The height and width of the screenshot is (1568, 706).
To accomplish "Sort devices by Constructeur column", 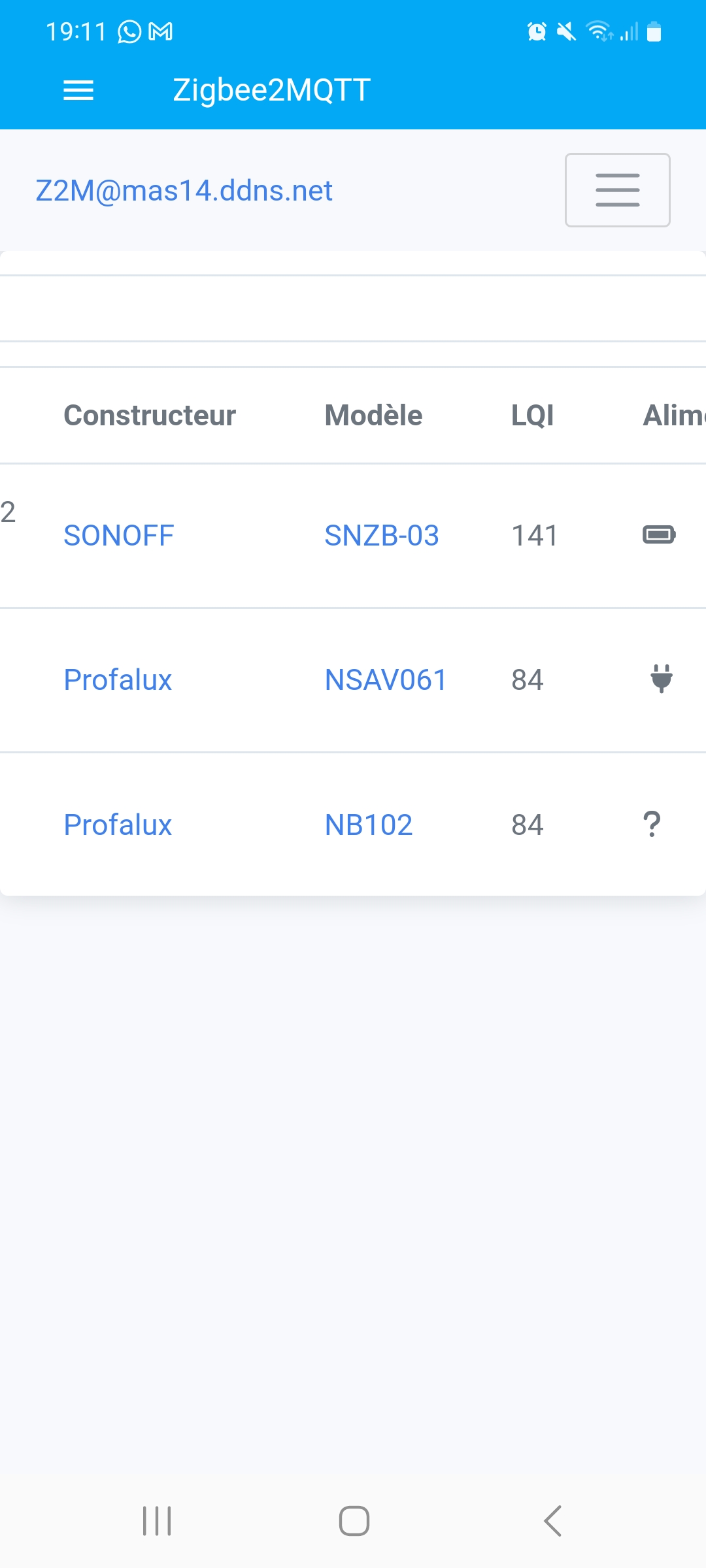I will (150, 416).
